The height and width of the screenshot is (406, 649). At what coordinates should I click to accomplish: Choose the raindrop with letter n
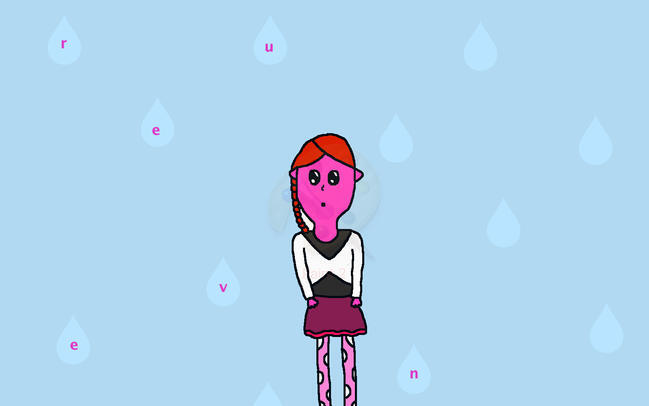point(413,374)
